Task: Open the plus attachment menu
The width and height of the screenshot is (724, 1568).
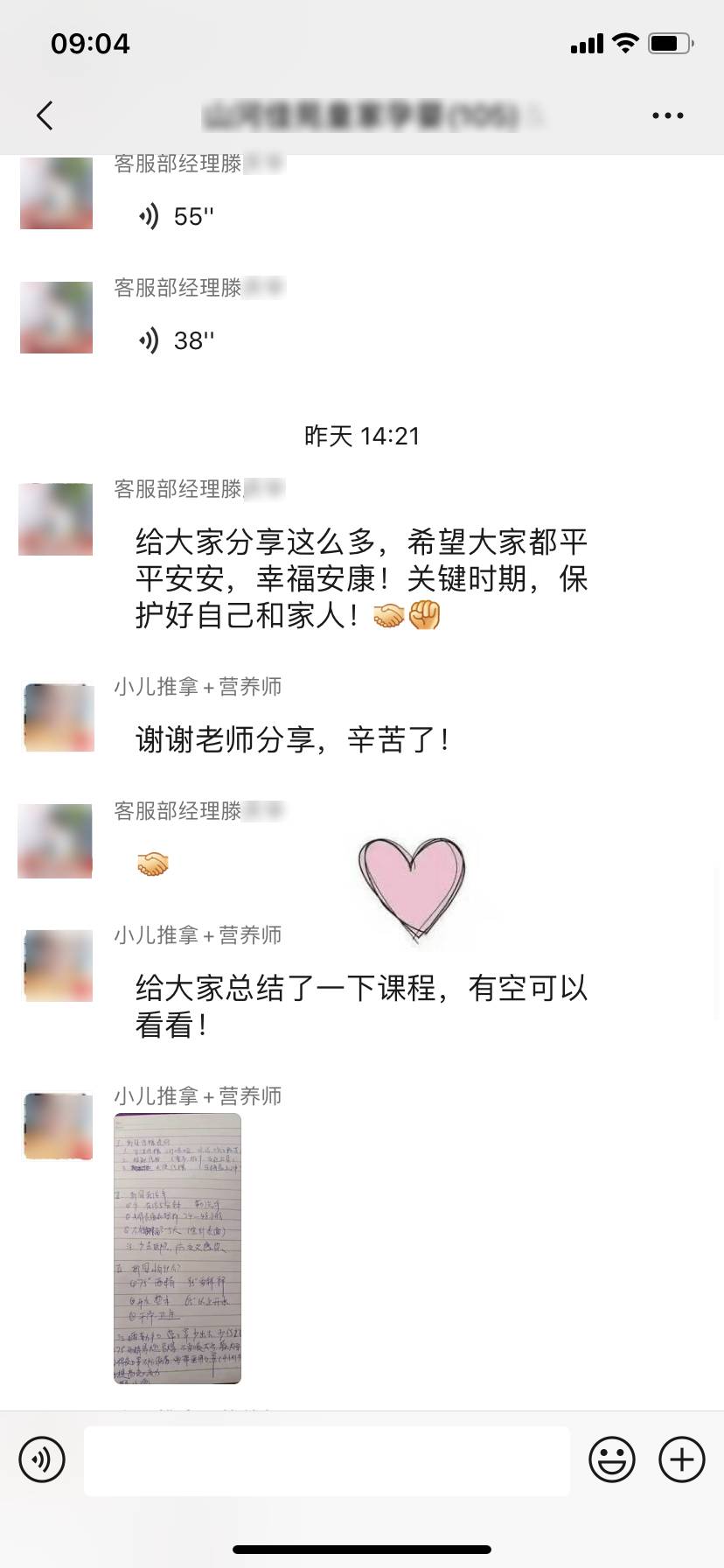Action: [x=681, y=1459]
